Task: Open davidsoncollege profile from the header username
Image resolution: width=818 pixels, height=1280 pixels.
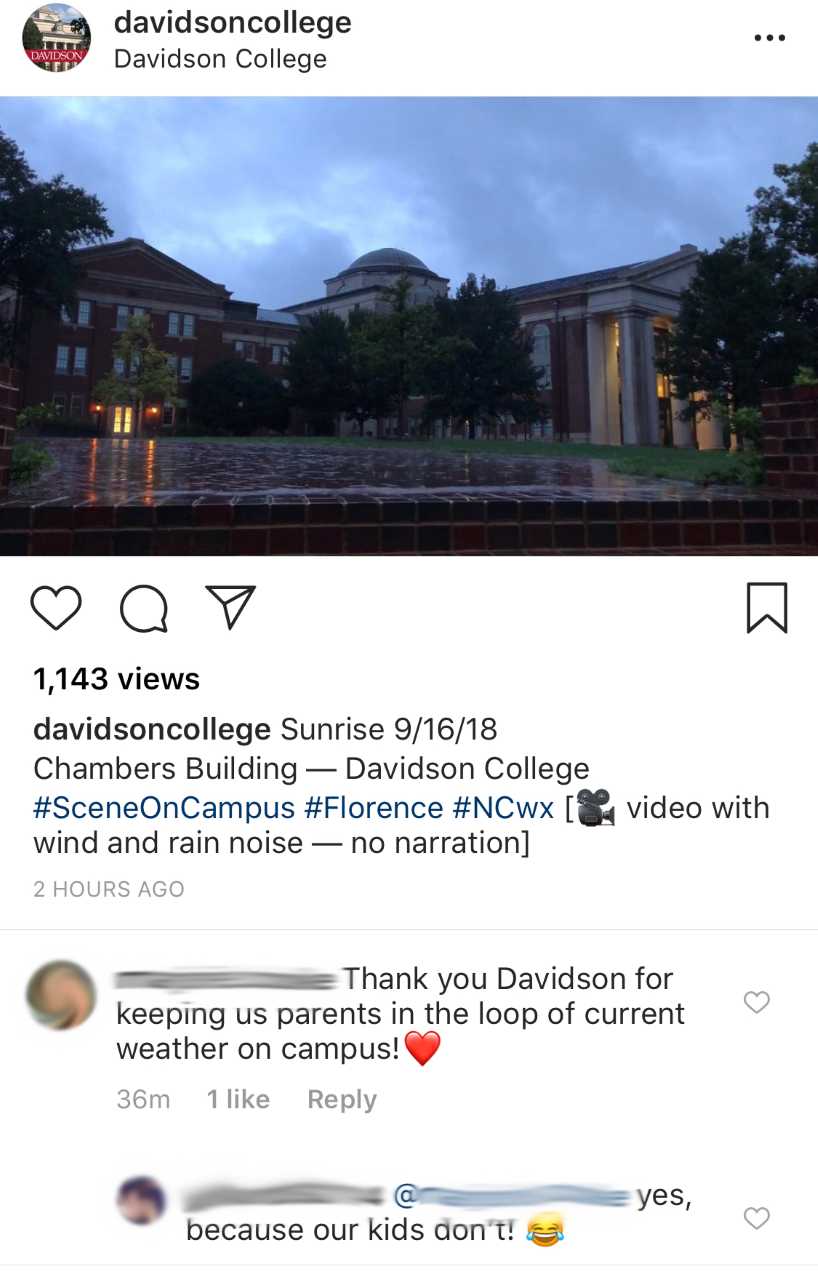Action: tap(232, 22)
